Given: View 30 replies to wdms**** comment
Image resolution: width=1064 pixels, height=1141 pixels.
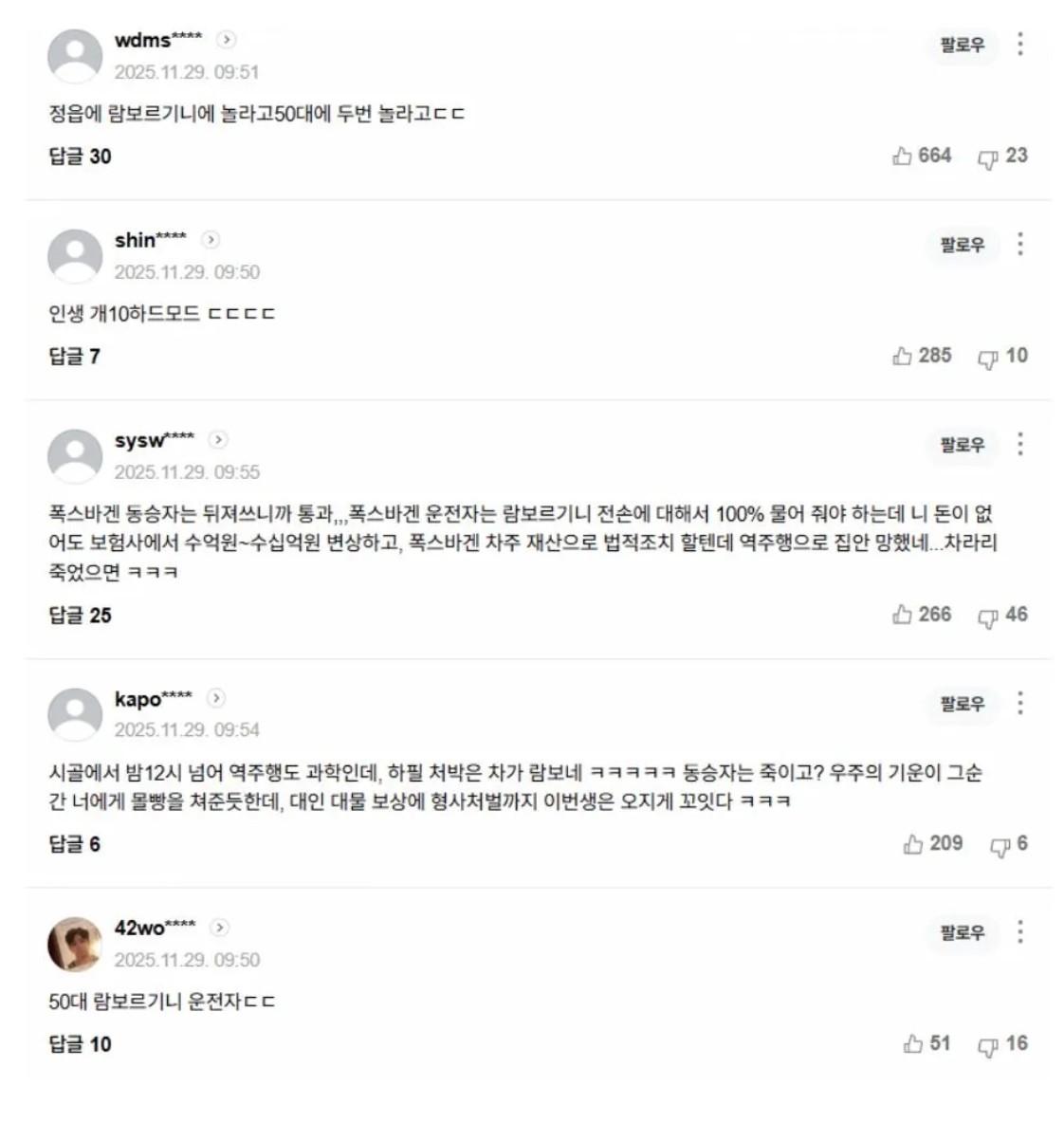Looking at the screenshot, I should (x=80, y=156).
